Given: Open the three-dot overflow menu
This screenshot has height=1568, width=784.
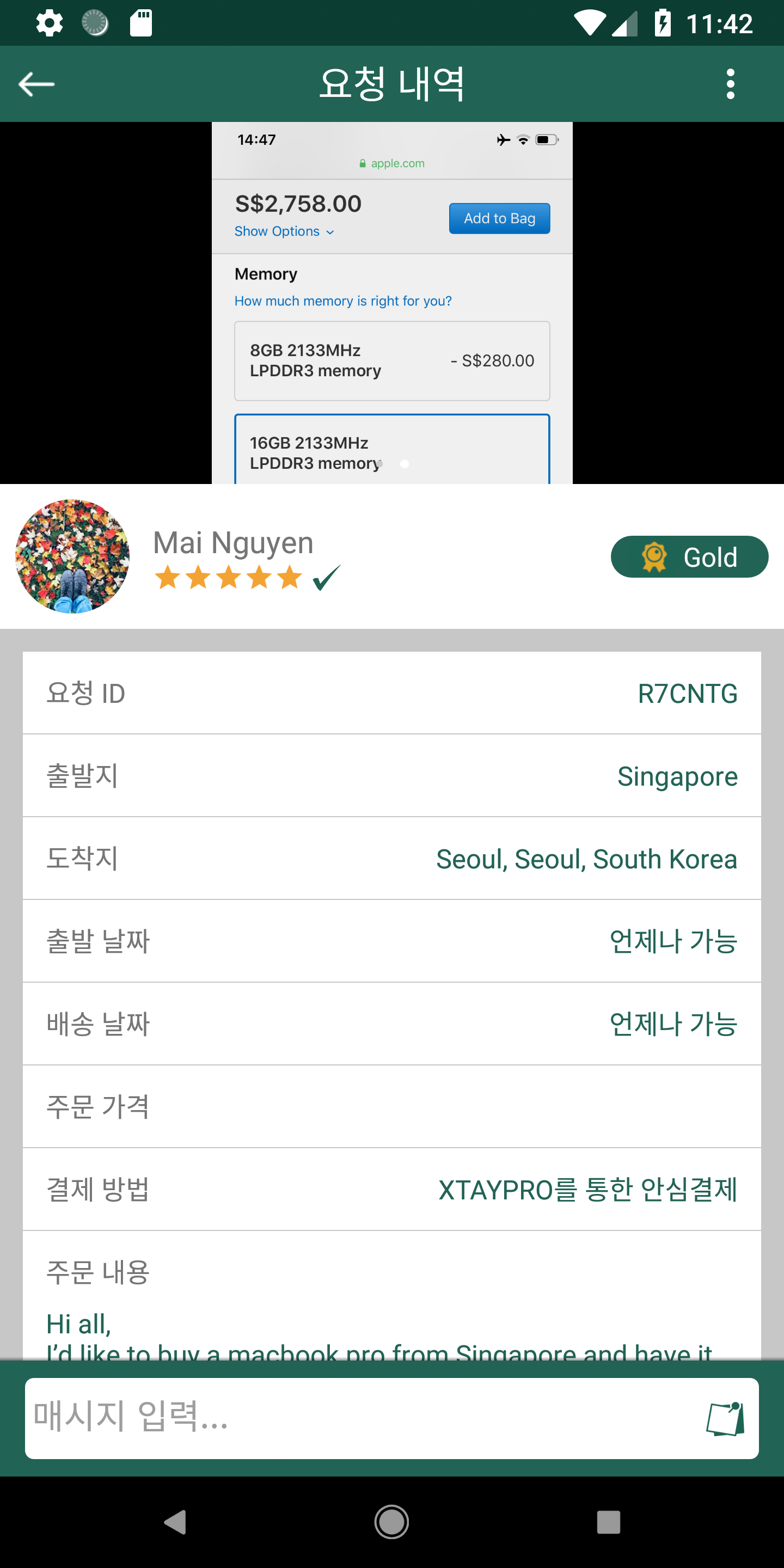Looking at the screenshot, I should (730, 84).
